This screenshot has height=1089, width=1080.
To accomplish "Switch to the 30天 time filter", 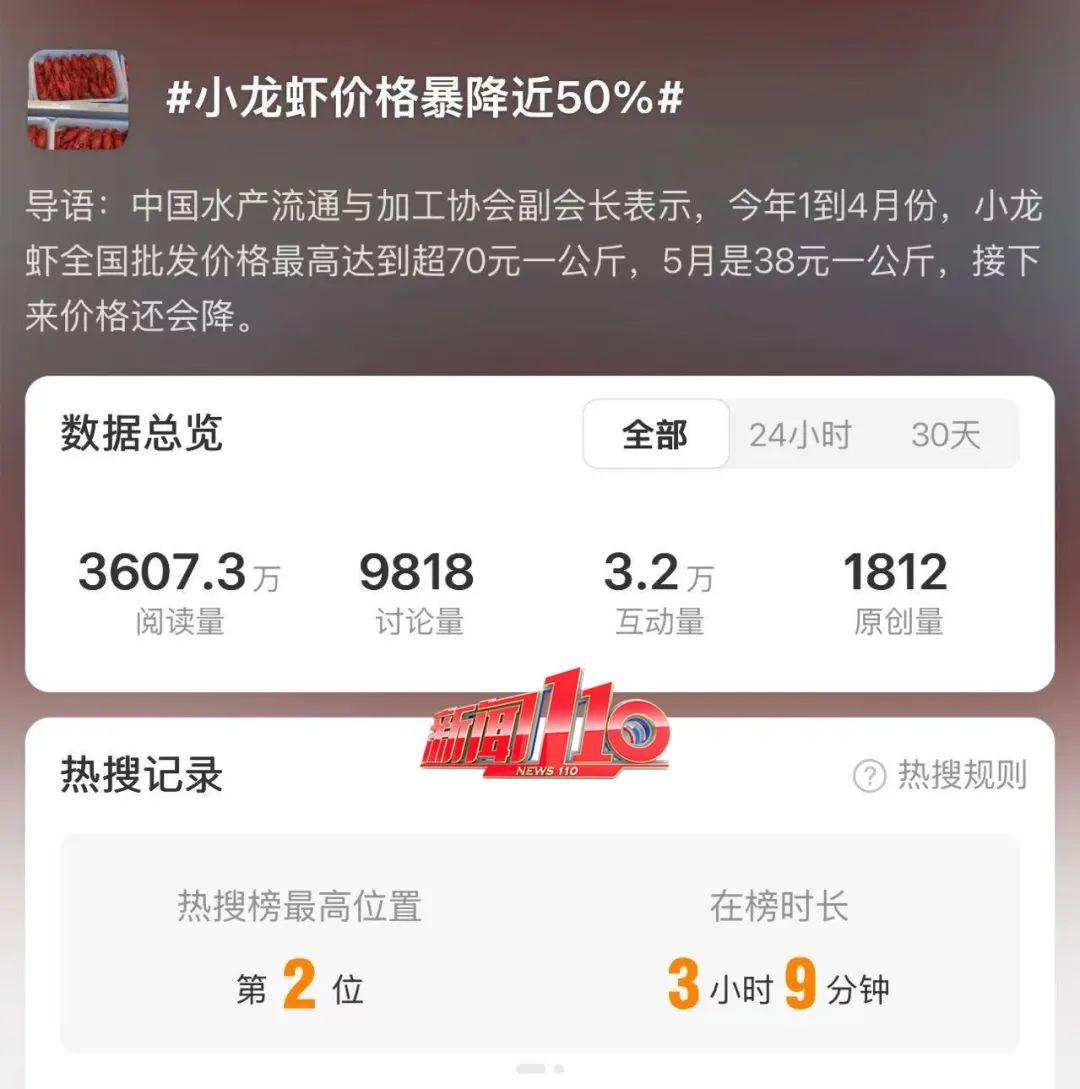I will pyautogui.click(x=944, y=434).
